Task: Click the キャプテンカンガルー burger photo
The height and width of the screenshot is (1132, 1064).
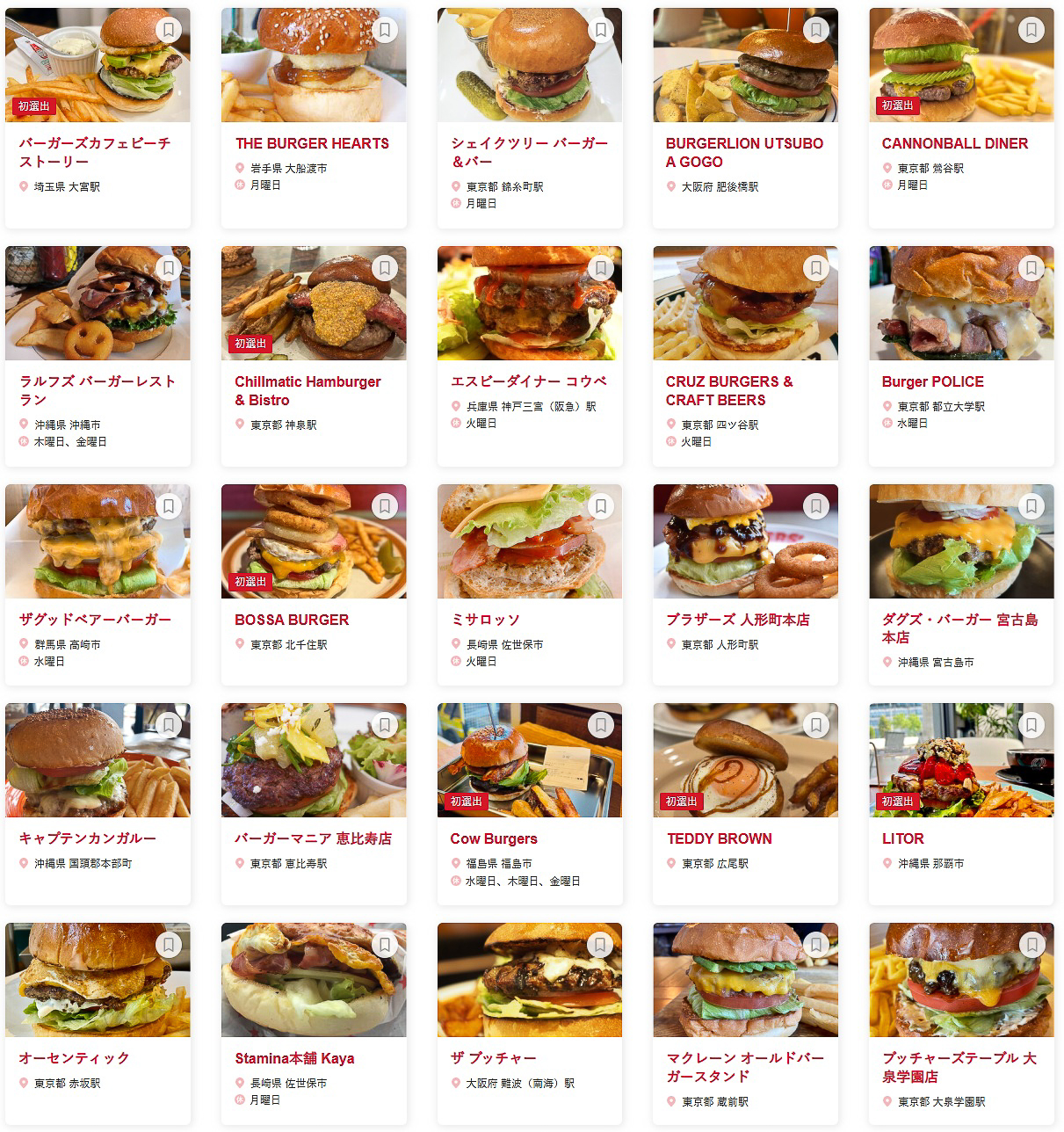Action: point(98,761)
